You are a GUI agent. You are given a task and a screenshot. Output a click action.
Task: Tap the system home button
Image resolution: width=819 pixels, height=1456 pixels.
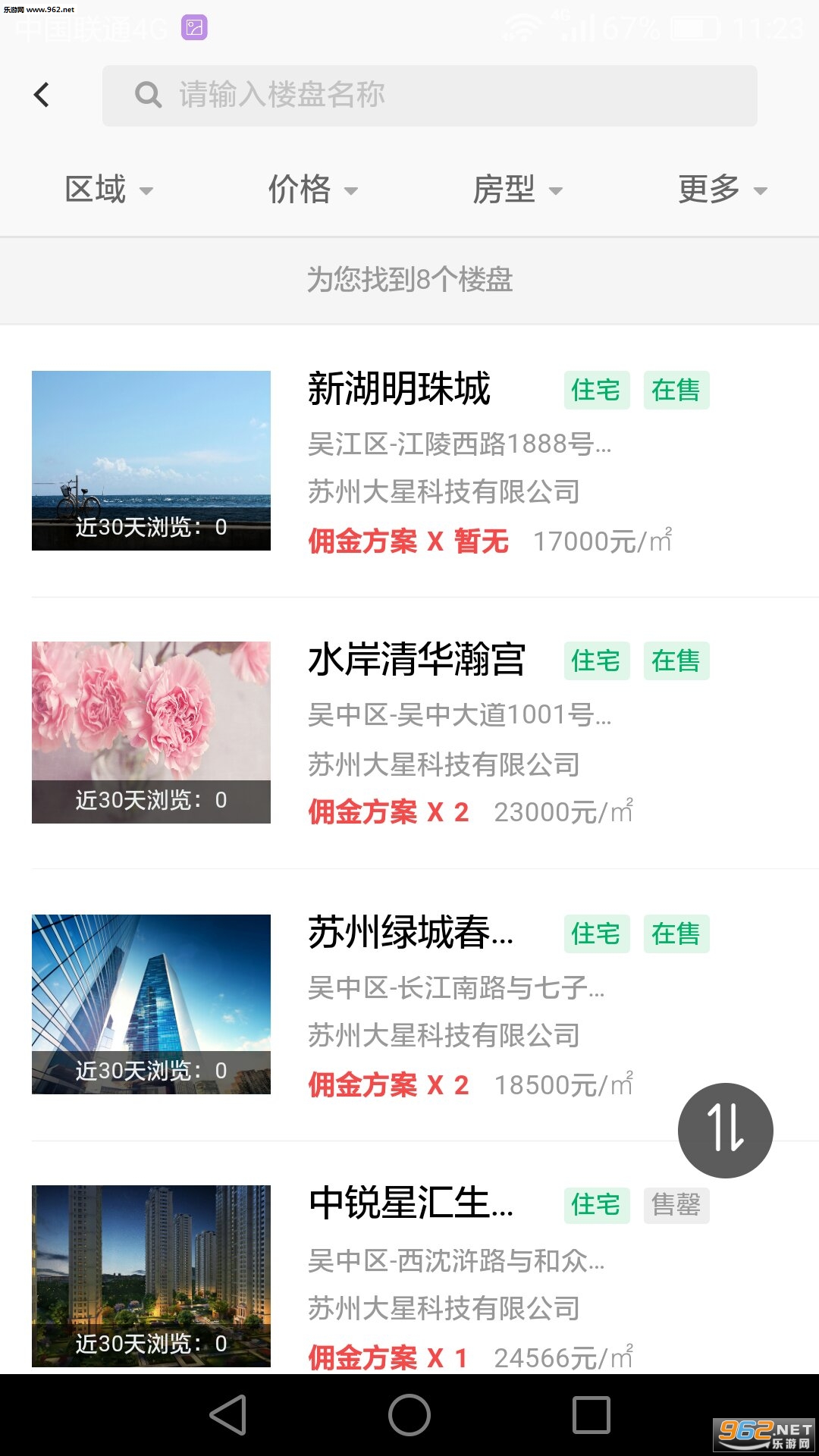coord(409,1415)
